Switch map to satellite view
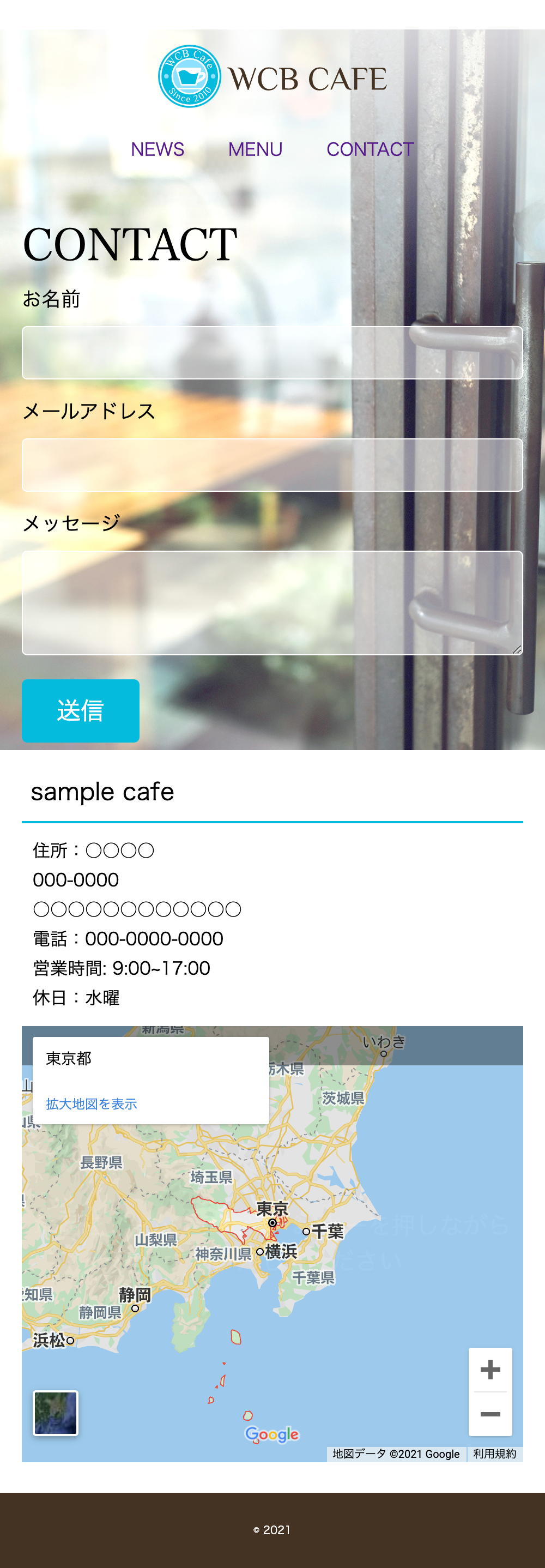 point(56,1412)
